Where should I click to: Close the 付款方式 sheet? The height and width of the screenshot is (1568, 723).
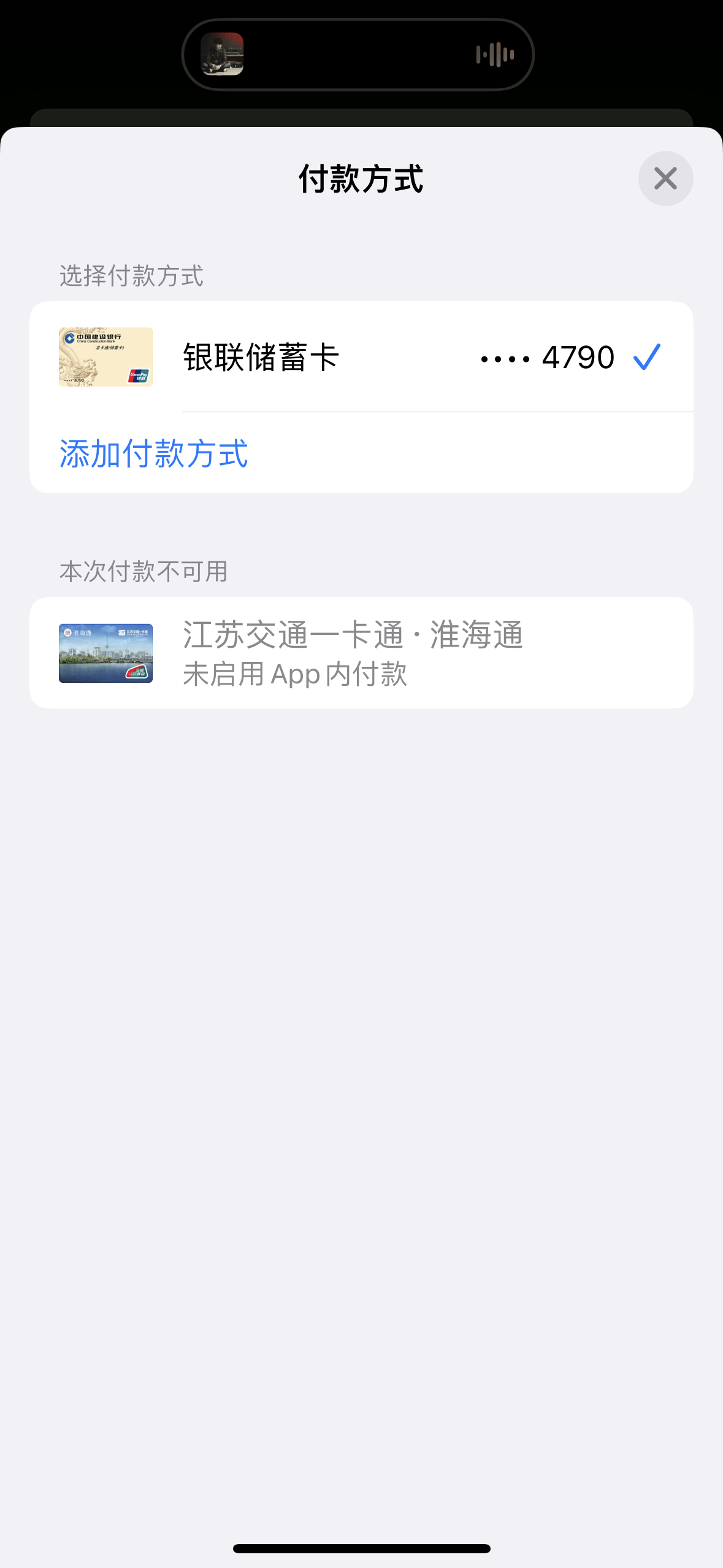point(665,179)
